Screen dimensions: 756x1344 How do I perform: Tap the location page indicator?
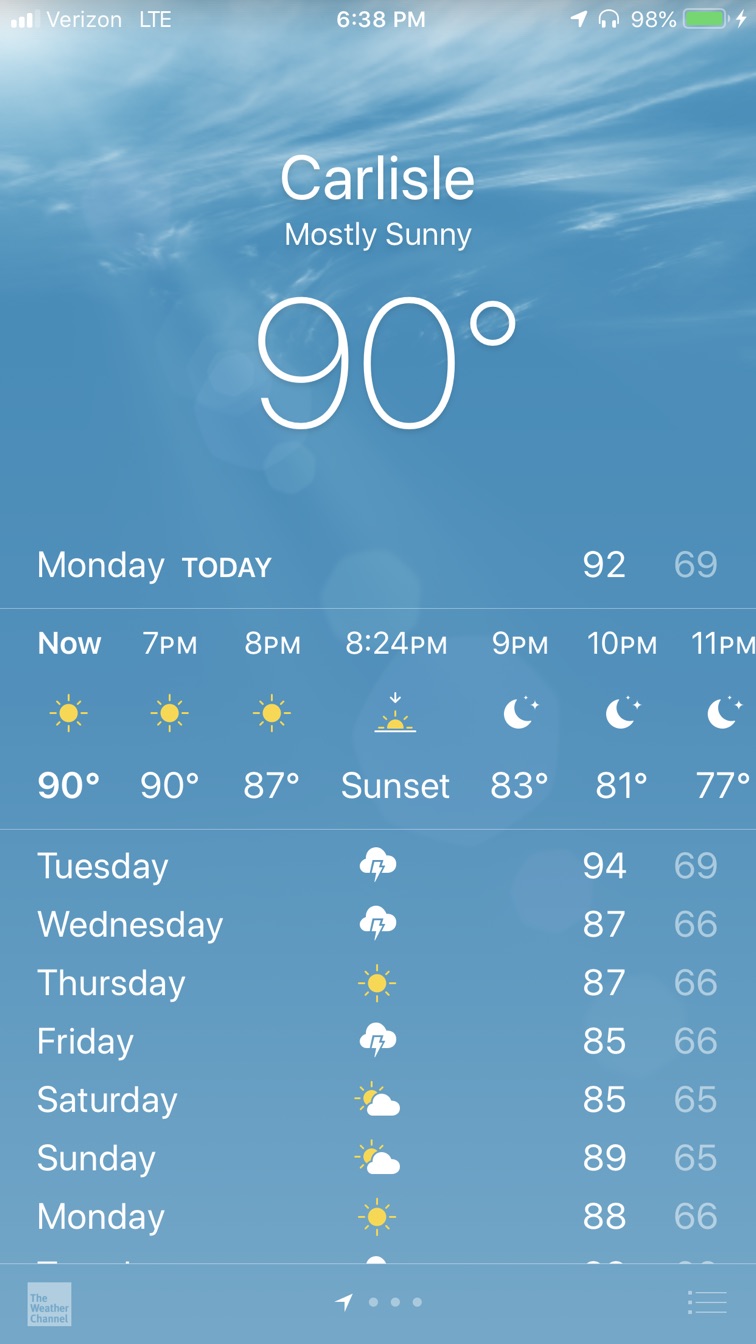click(x=344, y=1302)
